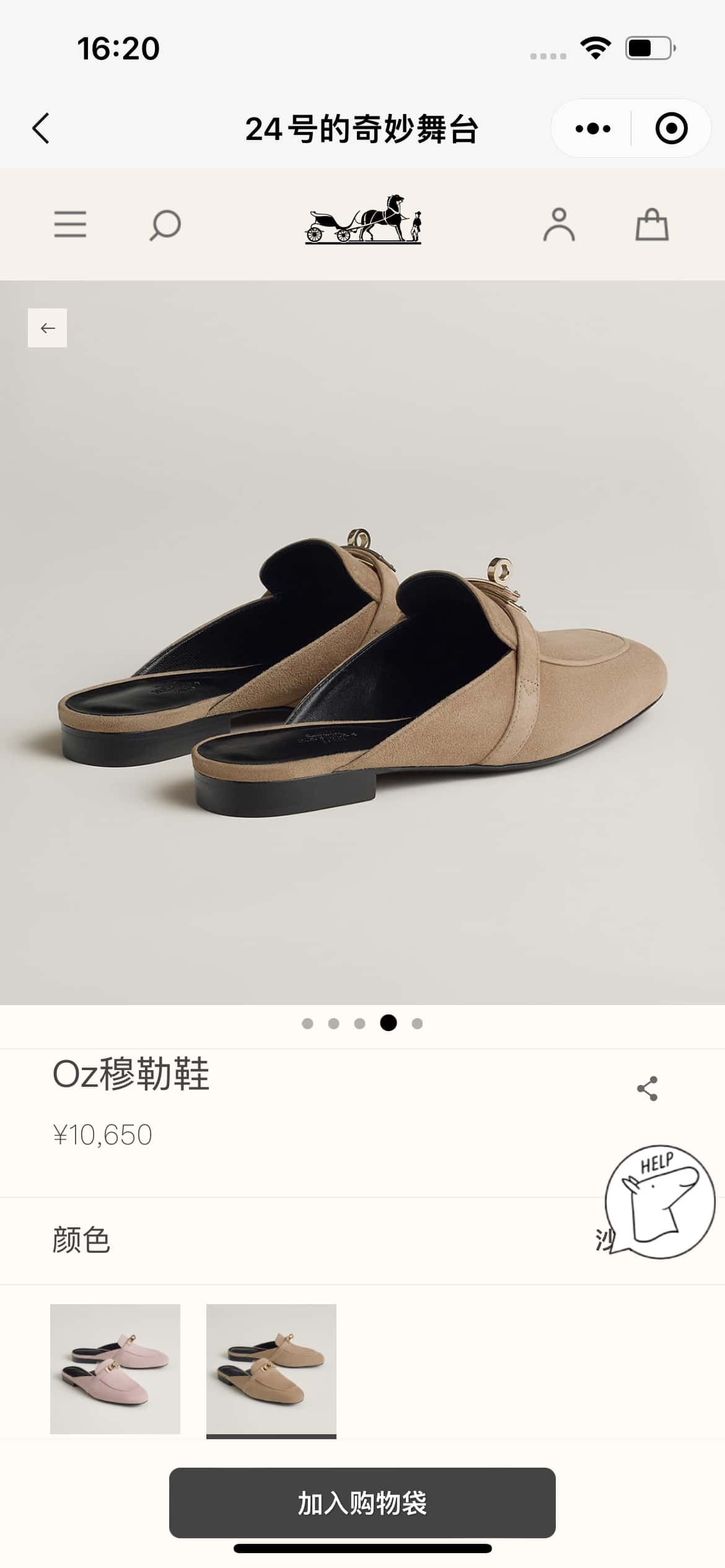Tap the back arrow on the product image
The width and height of the screenshot is (725, 1568).
(48, 328)
